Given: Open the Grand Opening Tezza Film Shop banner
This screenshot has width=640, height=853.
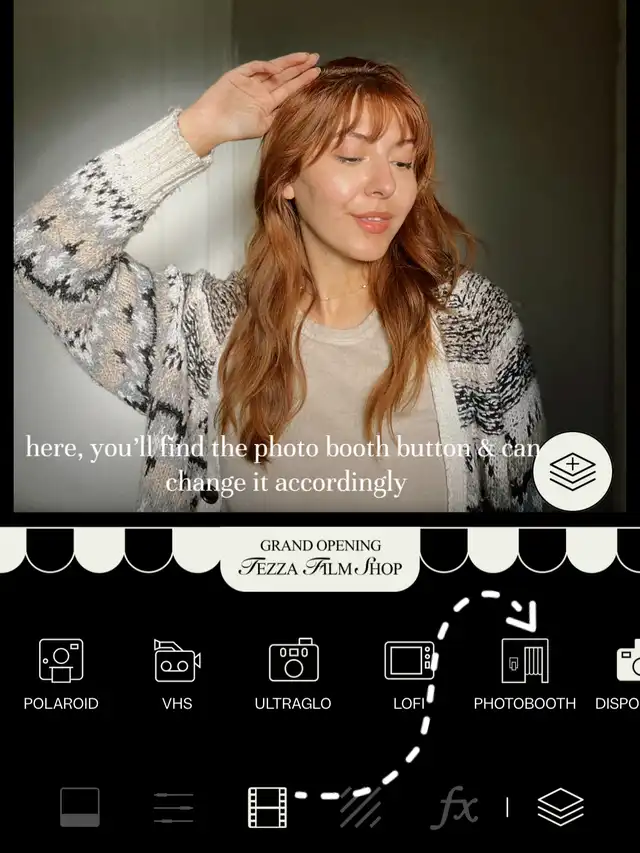Looking at the screenshot, I should pos(320,560).
